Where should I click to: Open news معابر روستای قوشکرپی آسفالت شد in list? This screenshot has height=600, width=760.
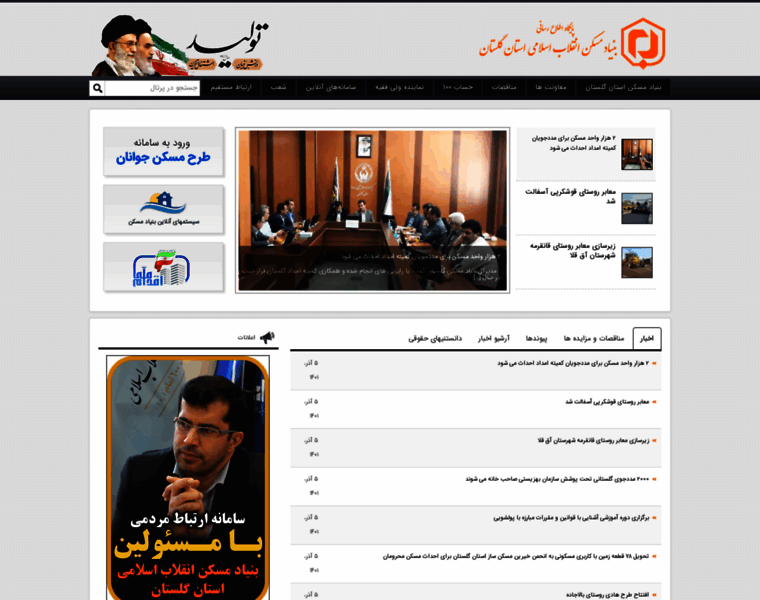point(607,401)
